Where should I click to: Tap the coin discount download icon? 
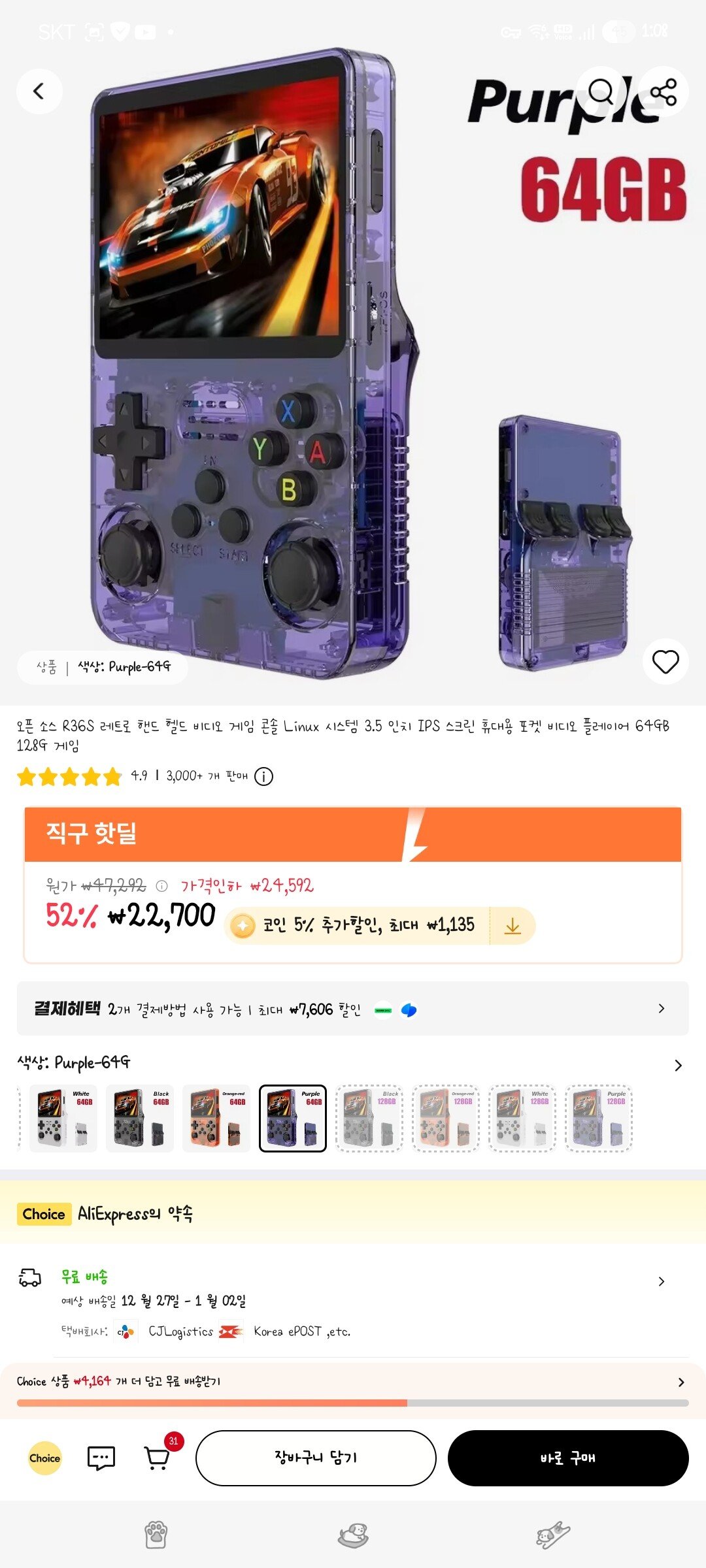[x=514, y=924]
